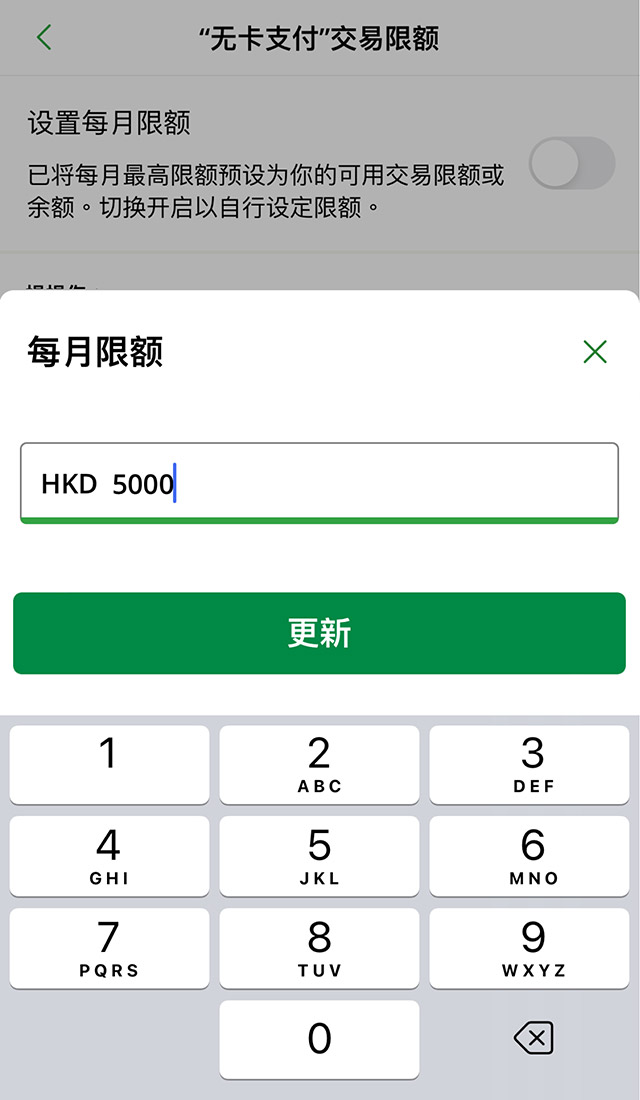Tap the HKD amount input field
The image size is (640, 1100).
coord(319,484)
